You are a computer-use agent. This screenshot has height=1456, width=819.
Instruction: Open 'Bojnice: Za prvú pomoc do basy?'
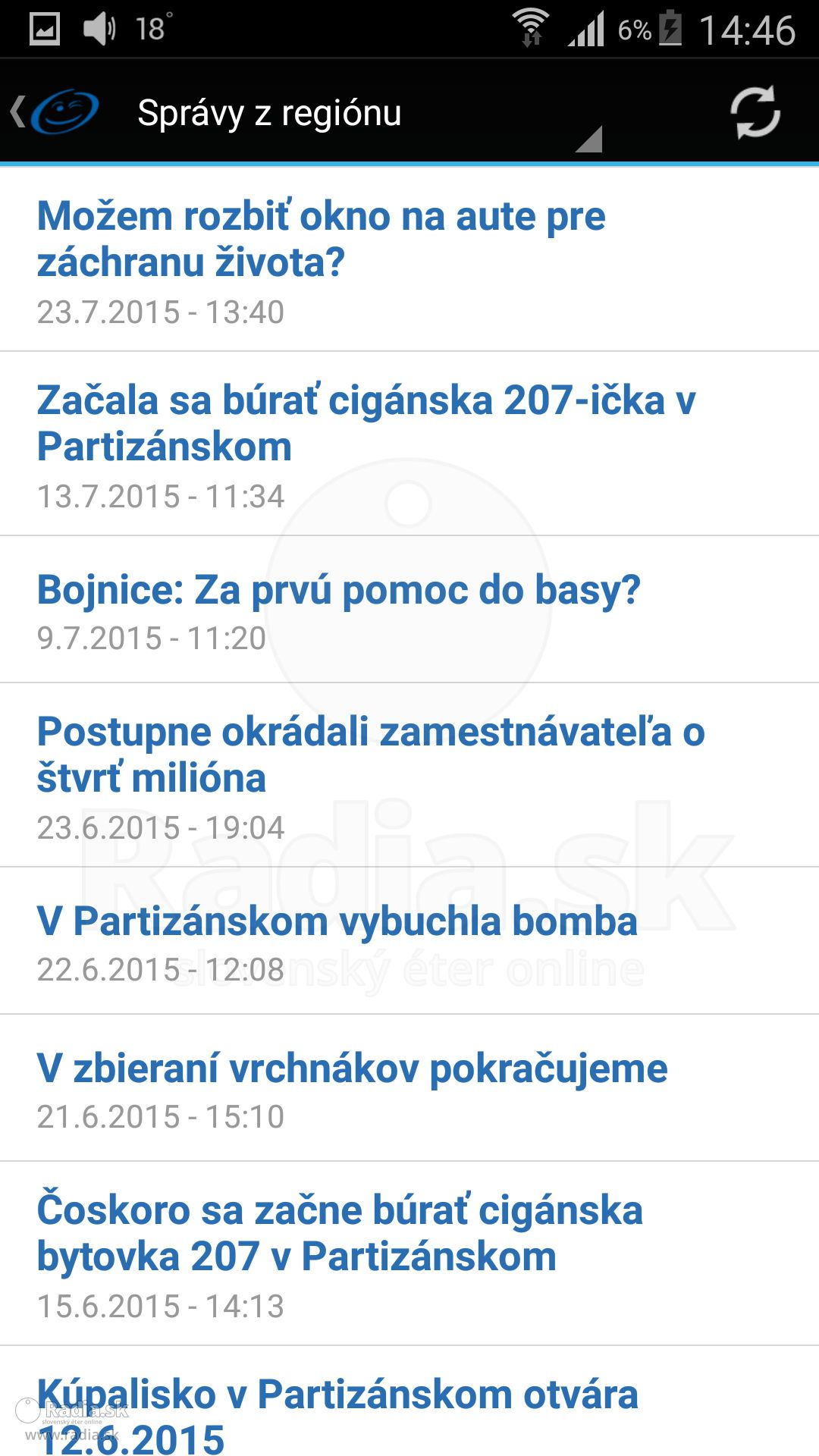pos(409,610)
